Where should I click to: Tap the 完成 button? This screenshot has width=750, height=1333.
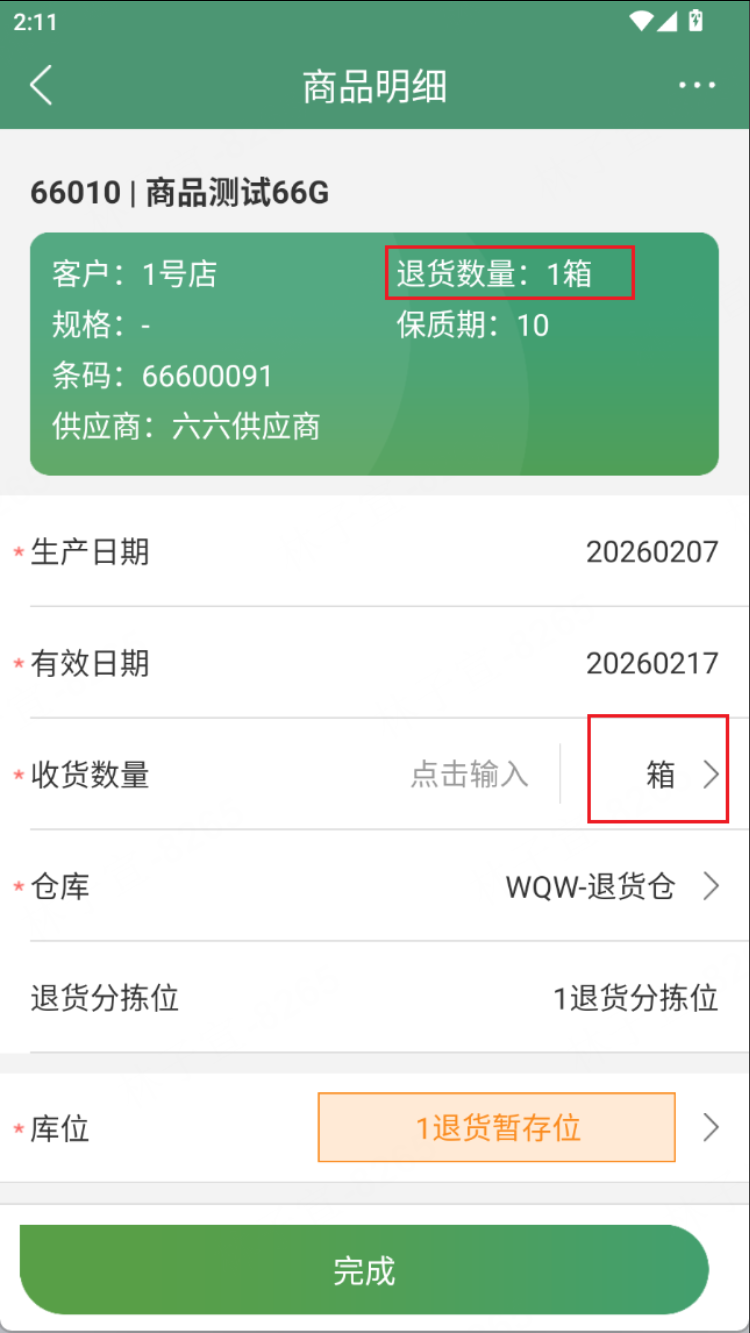click(364, 1271)
